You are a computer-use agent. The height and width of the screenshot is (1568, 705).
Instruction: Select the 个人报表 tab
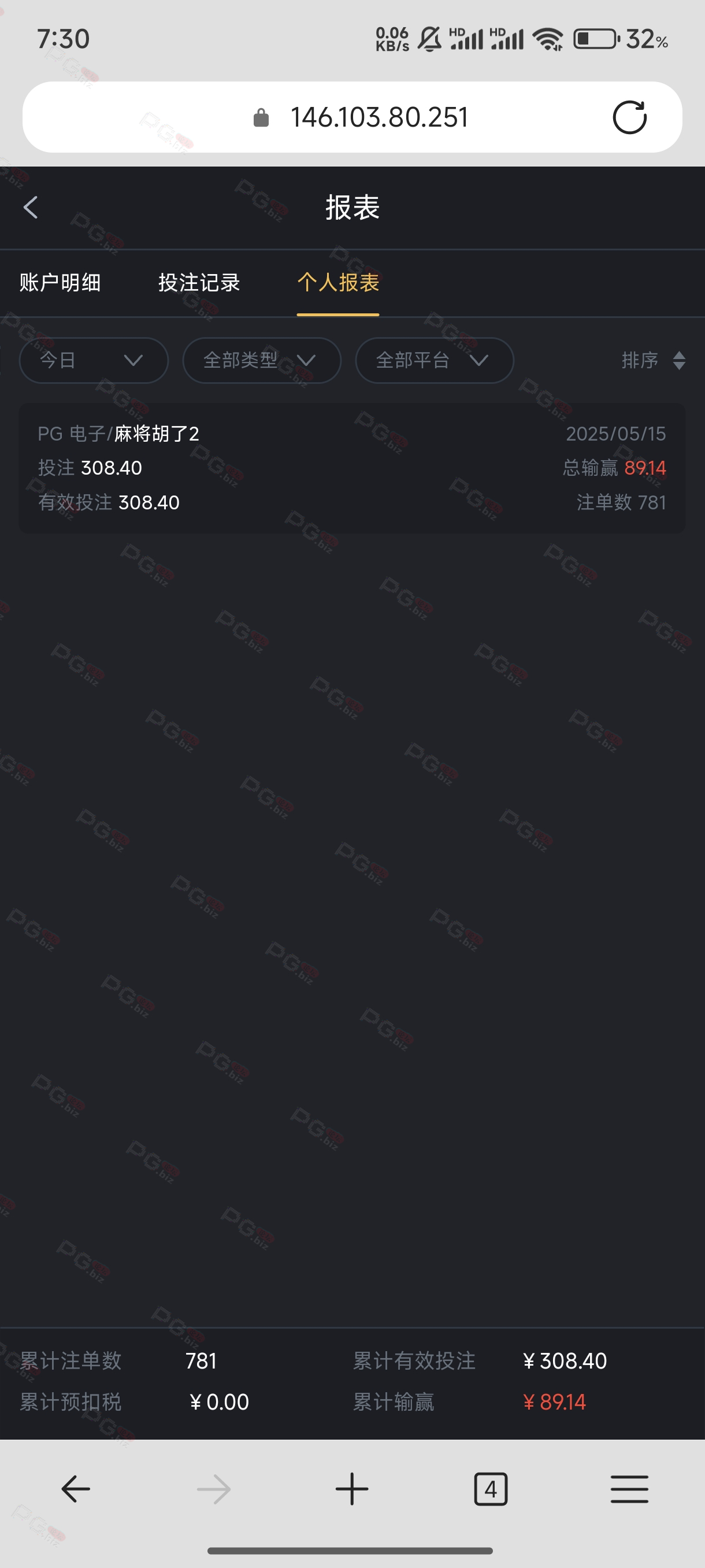coord(337,282)
